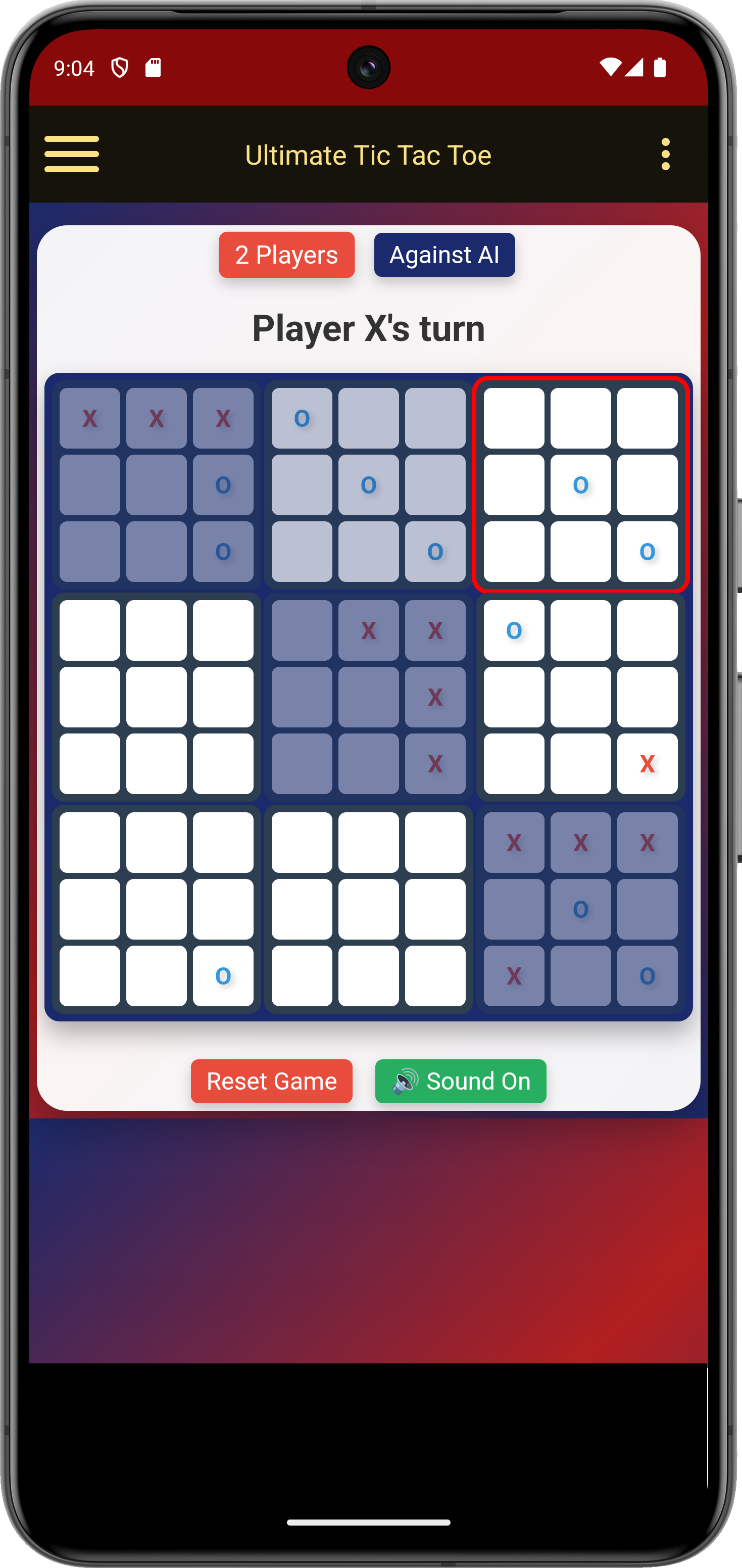The image size is (742, 1568).
Task: Place X in bottom-left cell of highlighted board
Action: click(514, 552)
